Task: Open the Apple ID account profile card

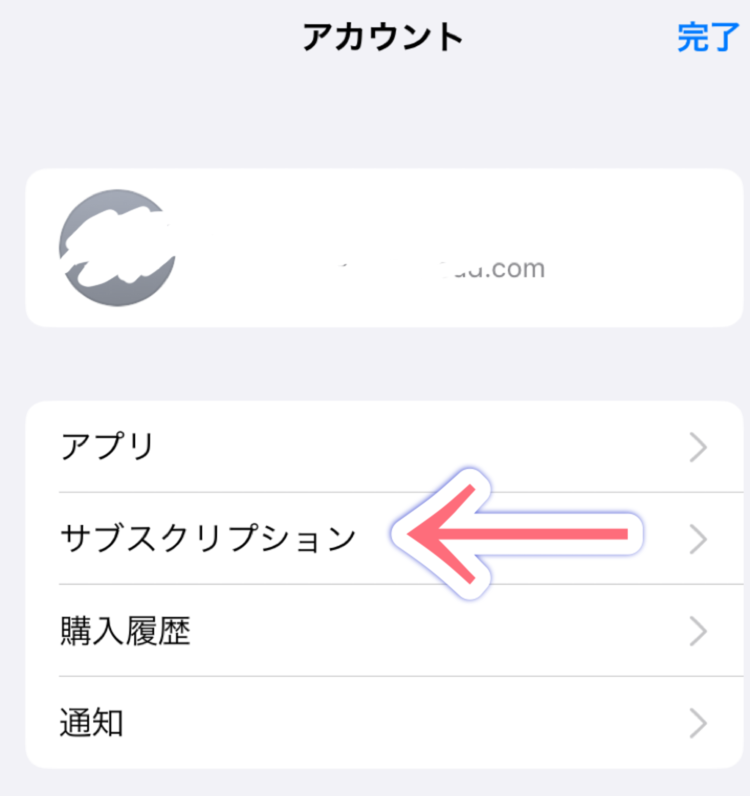Action: coord(384,248)
